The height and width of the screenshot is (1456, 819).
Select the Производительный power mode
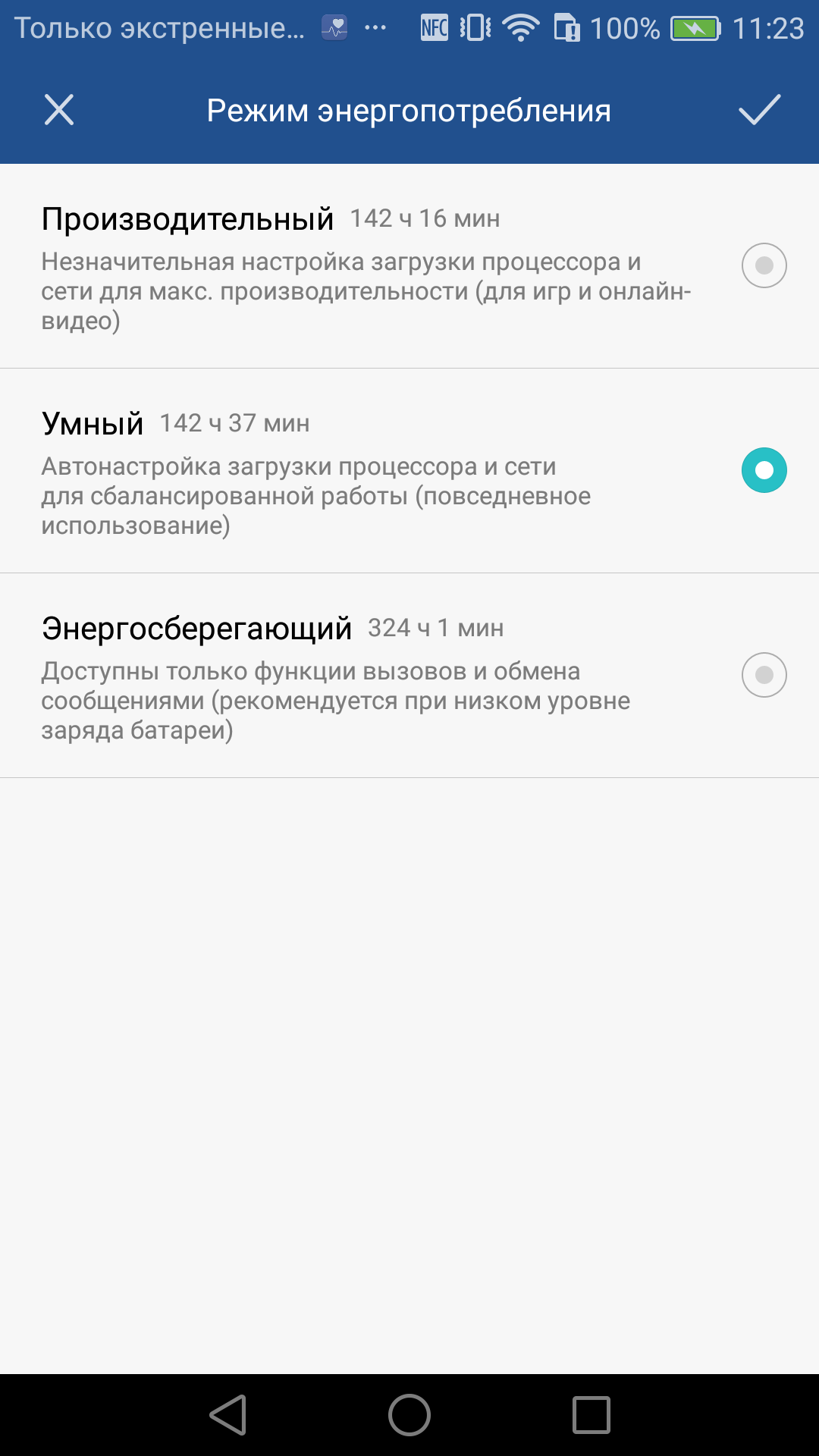[409, 266]
